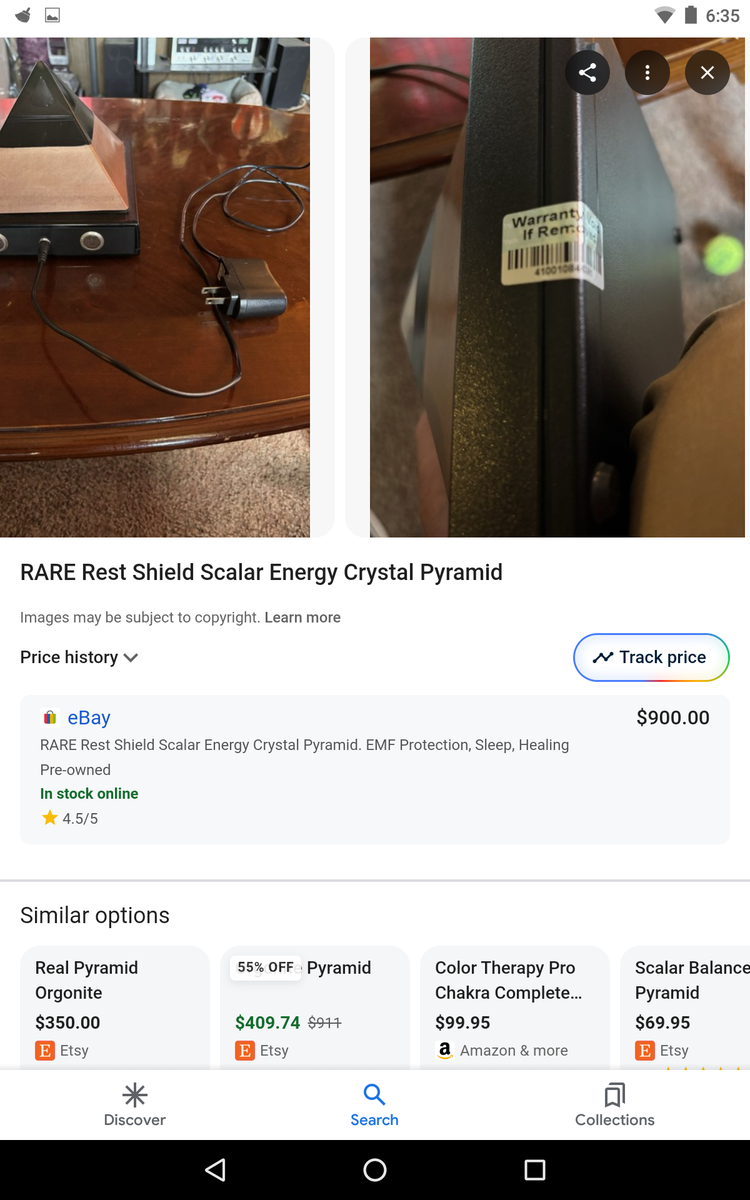Expand the Price history section
Image resolution: width=750 pixels, height=1200 pixels.
point(79,657)
